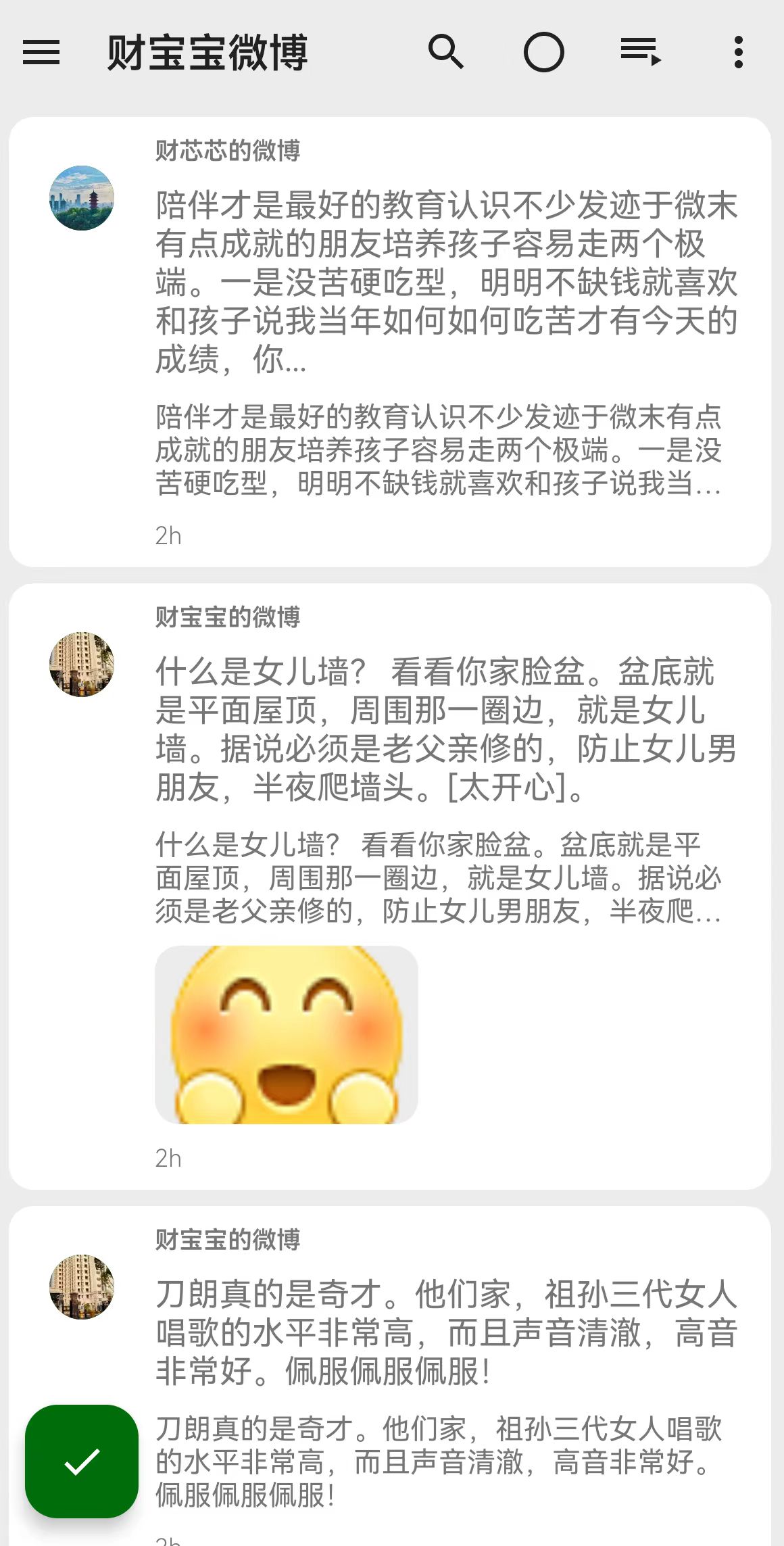This screenshot has width=784, height=1546.
Task: Mark all as read with the green checkmark
Action: pyautogui.click(x=82, y=1461)
